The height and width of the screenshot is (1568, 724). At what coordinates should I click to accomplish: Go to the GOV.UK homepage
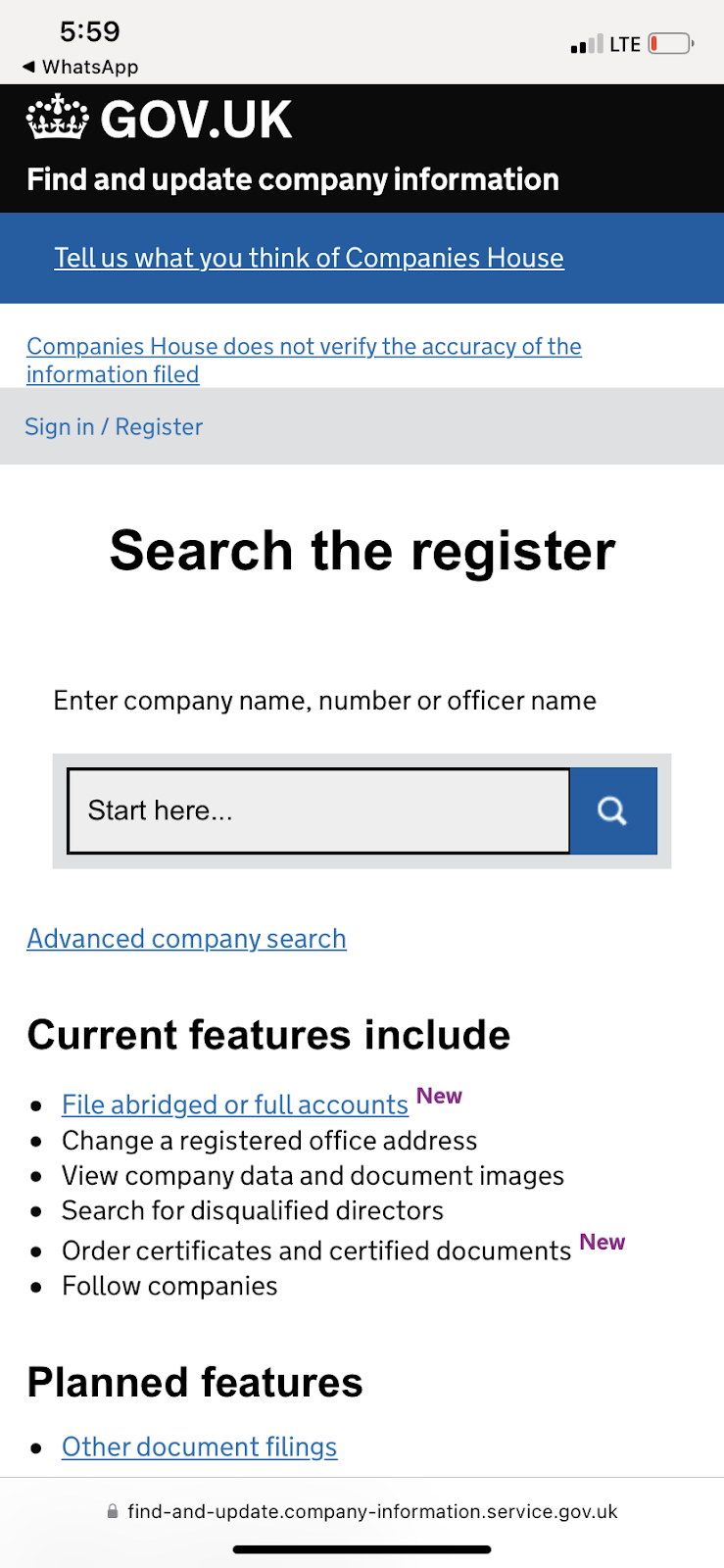[160, 120]
